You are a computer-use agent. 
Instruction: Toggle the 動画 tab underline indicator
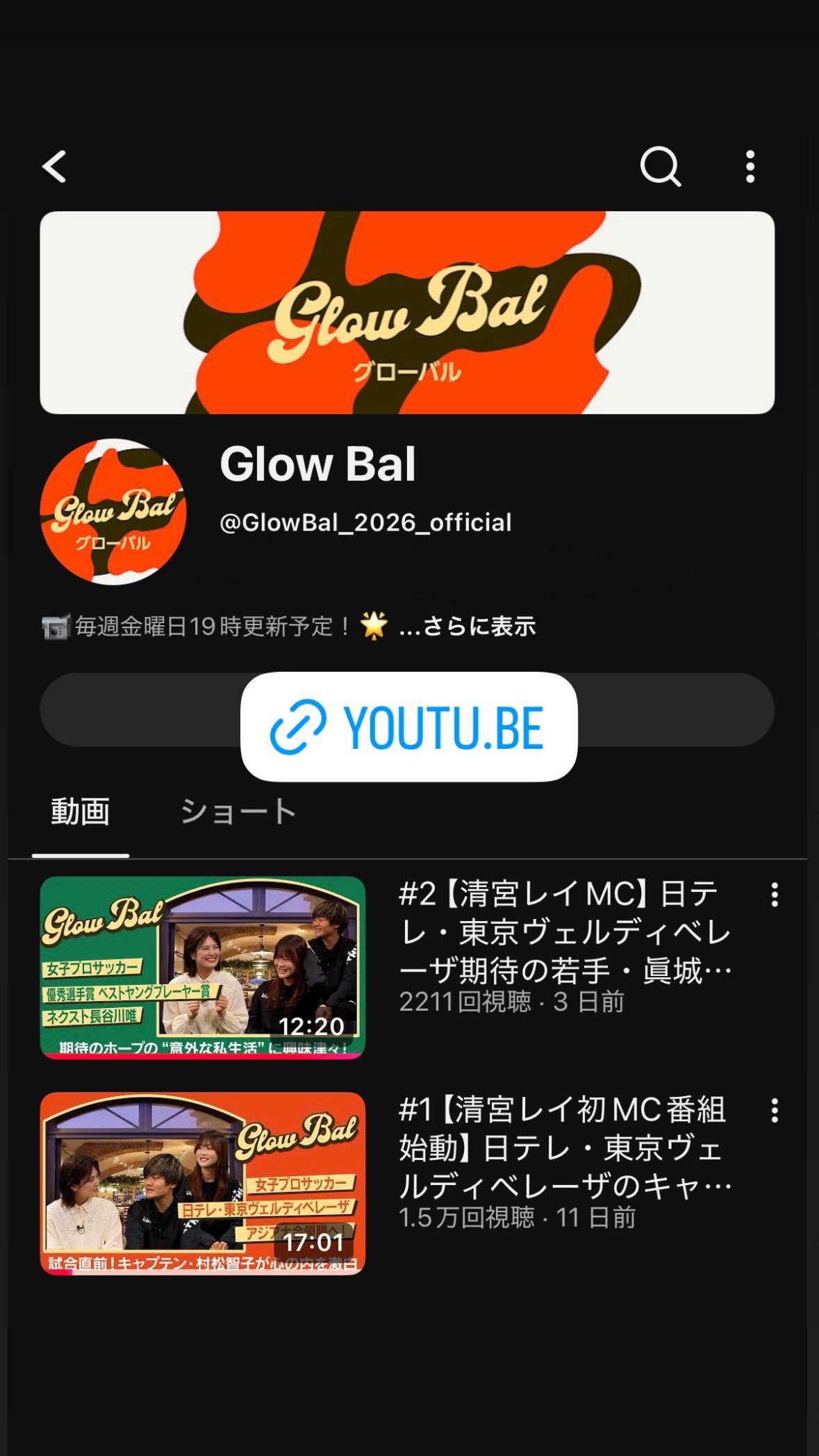(81, 857)
